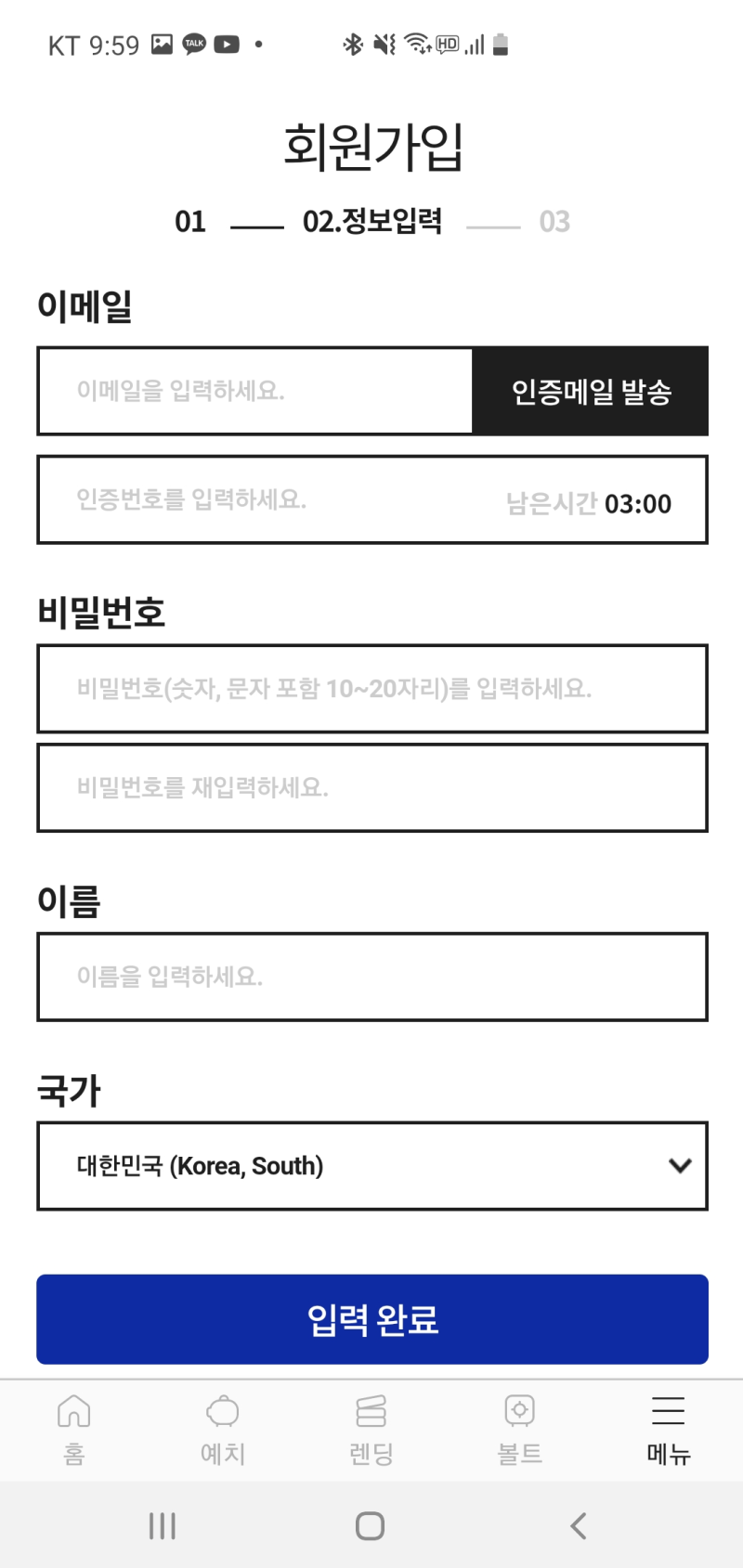Send the verification email (인증메일 발송)
Image resolution: width=743 pixels, height=1568 pixels.
pyautogui.click(x=591, y=391)
